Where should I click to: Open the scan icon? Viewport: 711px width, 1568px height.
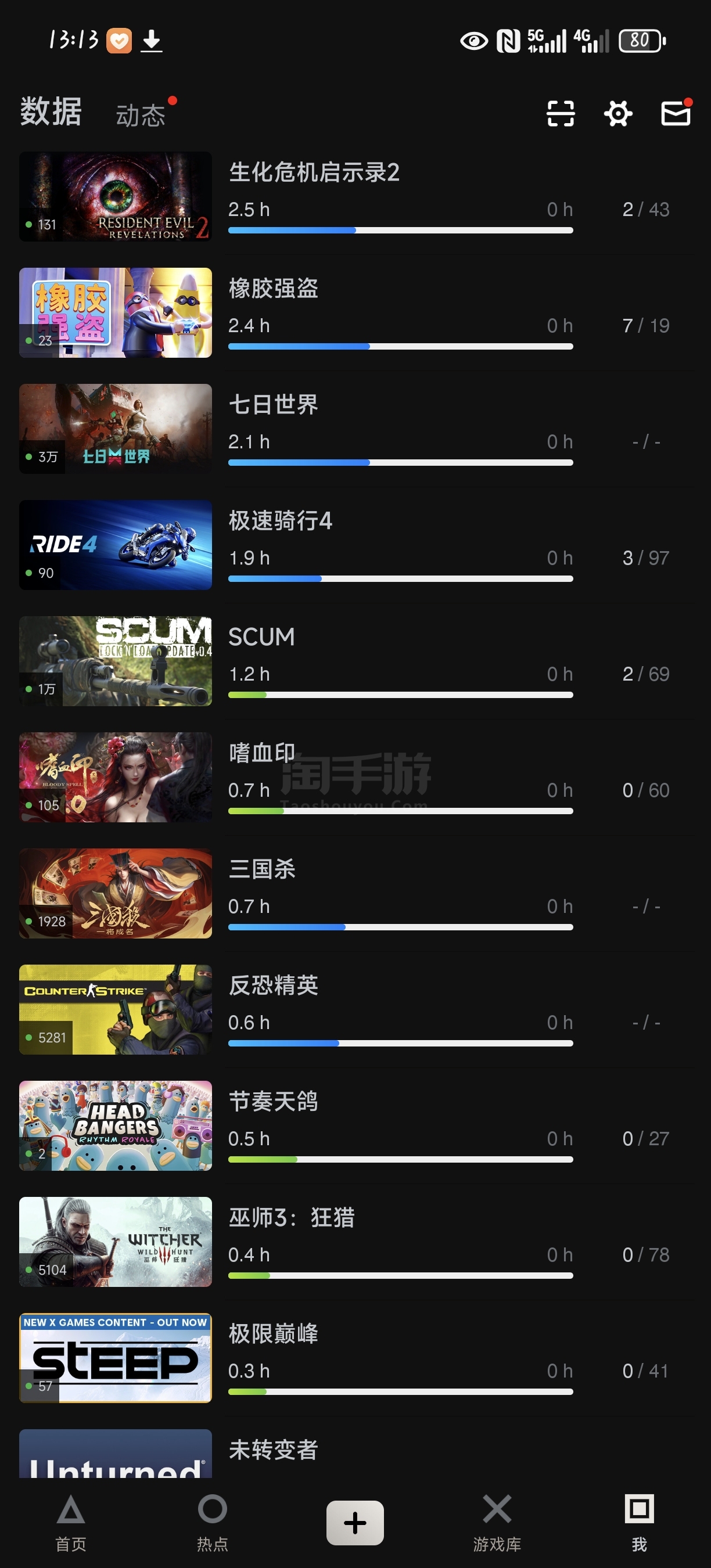coord(560,113)
